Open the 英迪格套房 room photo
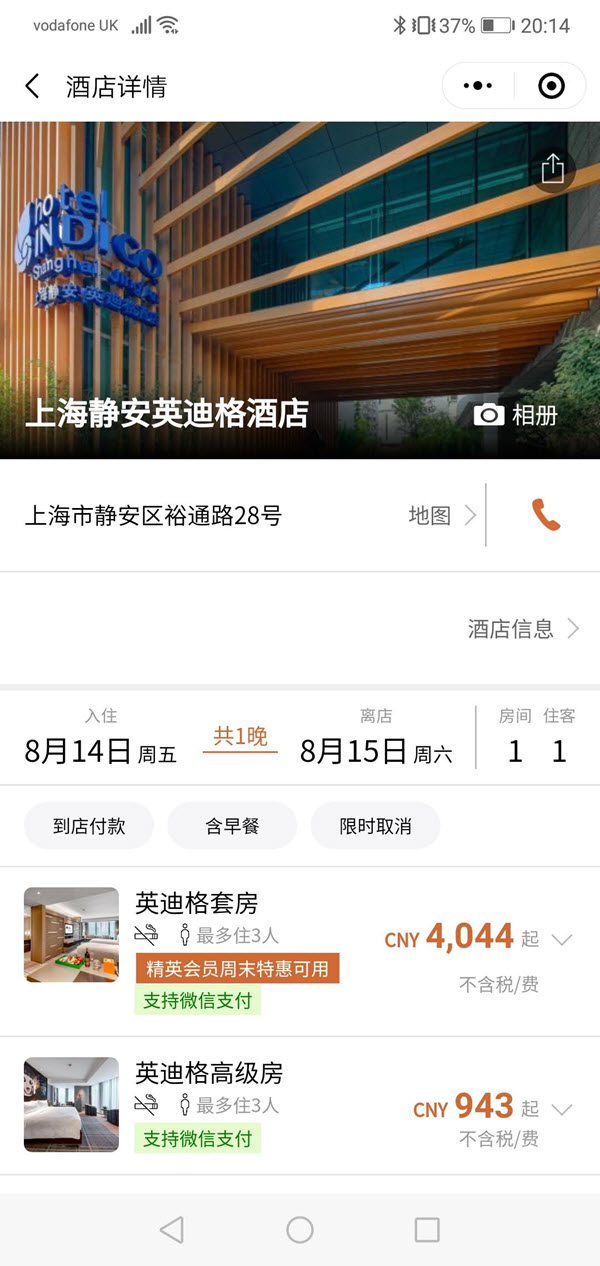Screen dimensions: 600x1266 [71, 935]
